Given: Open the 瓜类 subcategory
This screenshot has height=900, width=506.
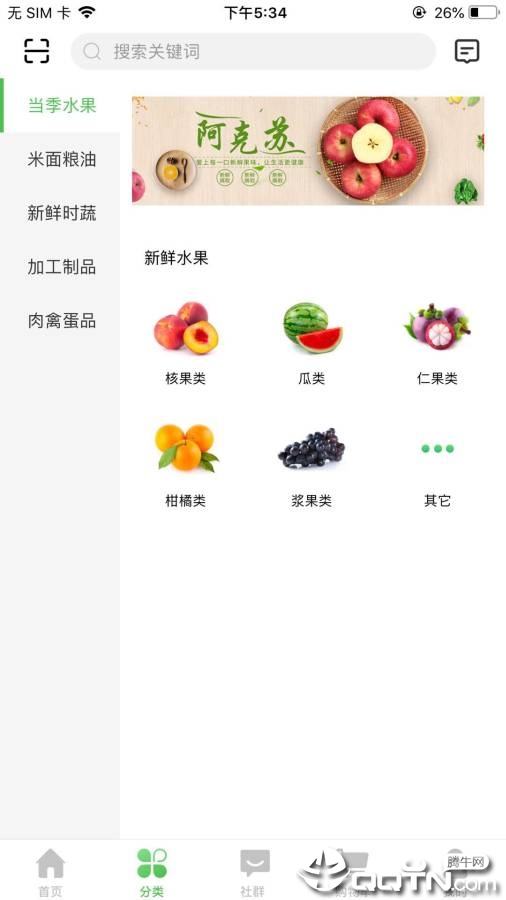Looking at the screenshot, I should coord(312,343).
